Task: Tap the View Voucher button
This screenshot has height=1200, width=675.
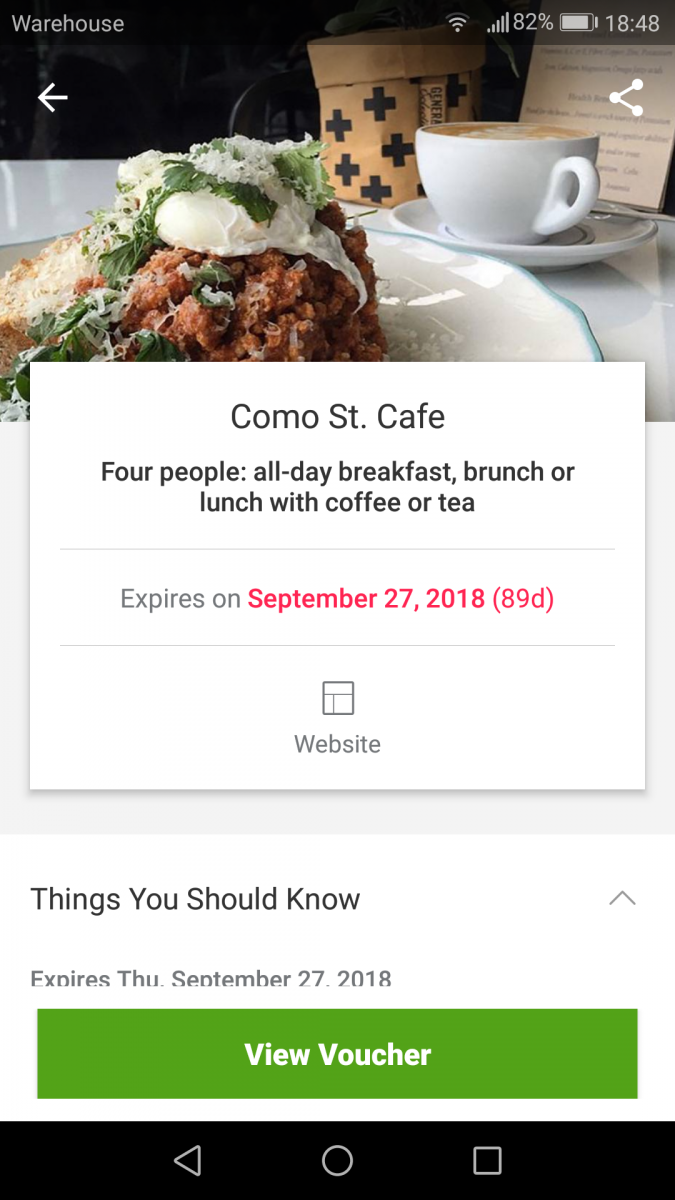Action: [x=337, y=1054]
